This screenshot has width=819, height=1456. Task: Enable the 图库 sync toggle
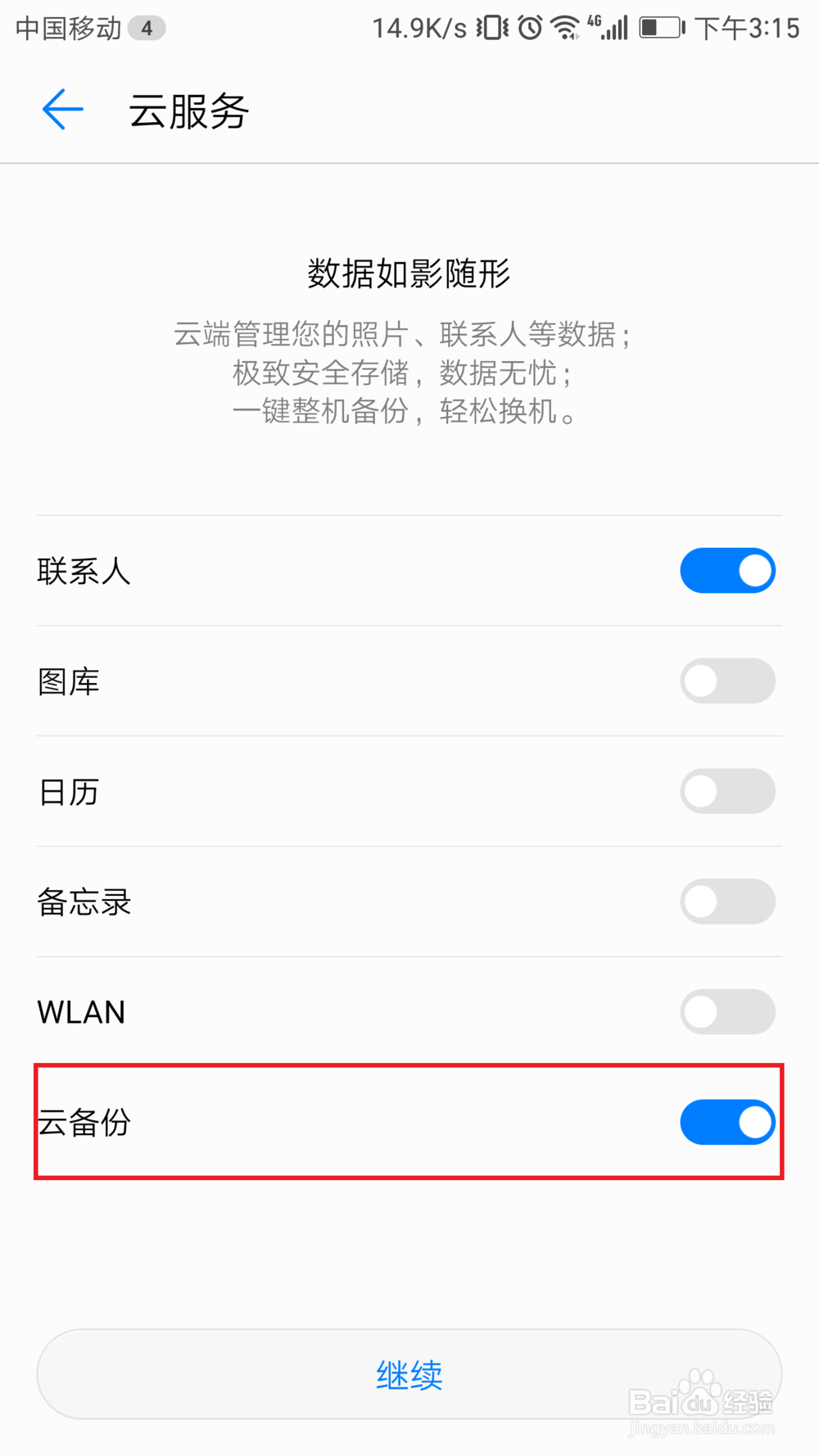(x=727, y=681)
